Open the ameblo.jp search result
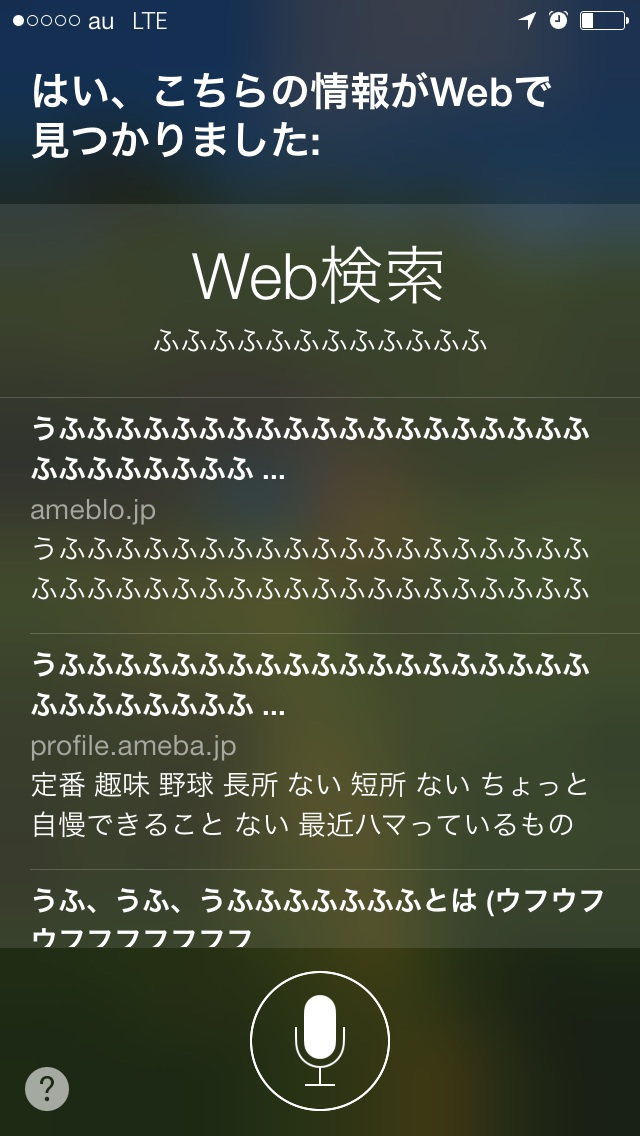Screen dimensions: 640x1136 [310, 510]
